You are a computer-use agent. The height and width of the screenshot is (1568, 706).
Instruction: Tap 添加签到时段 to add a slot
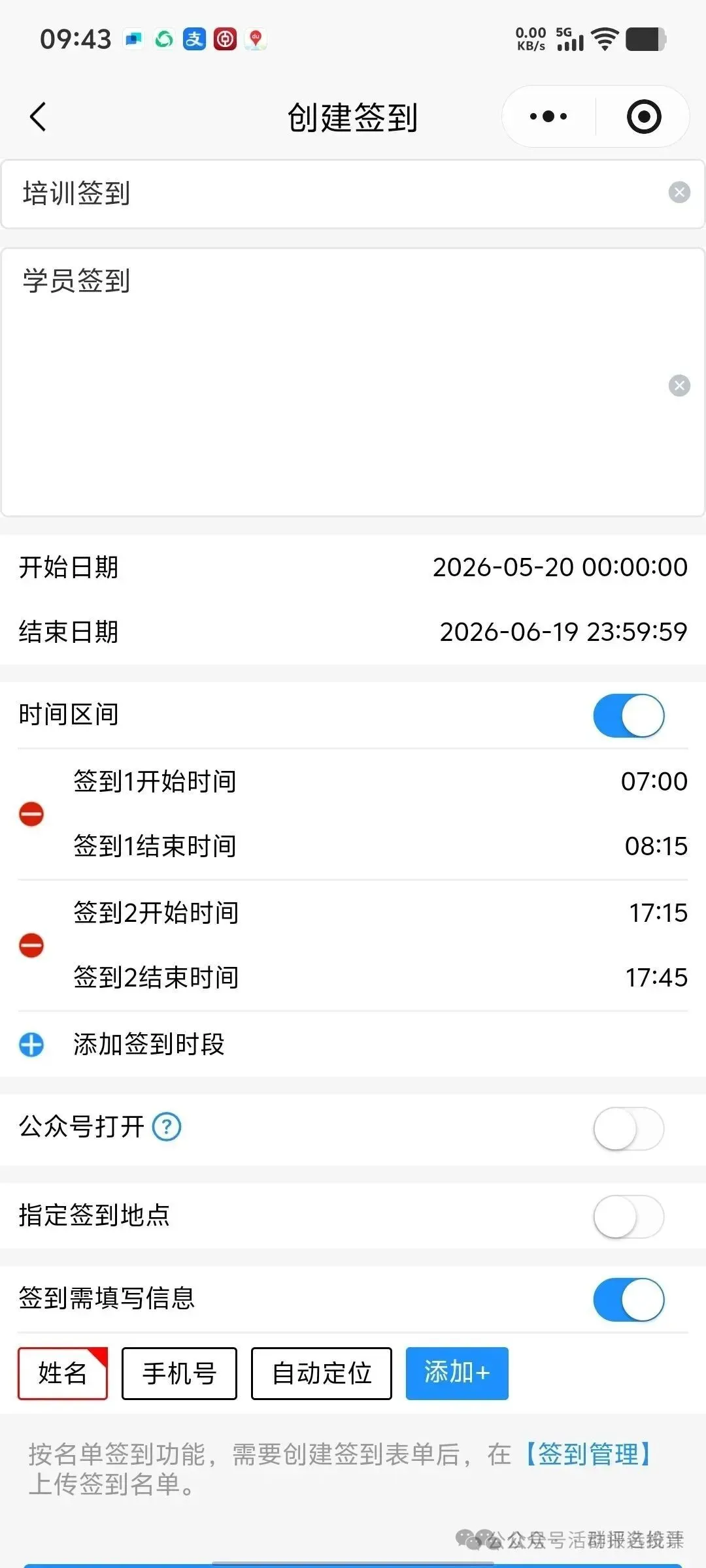pos(149,1044)
